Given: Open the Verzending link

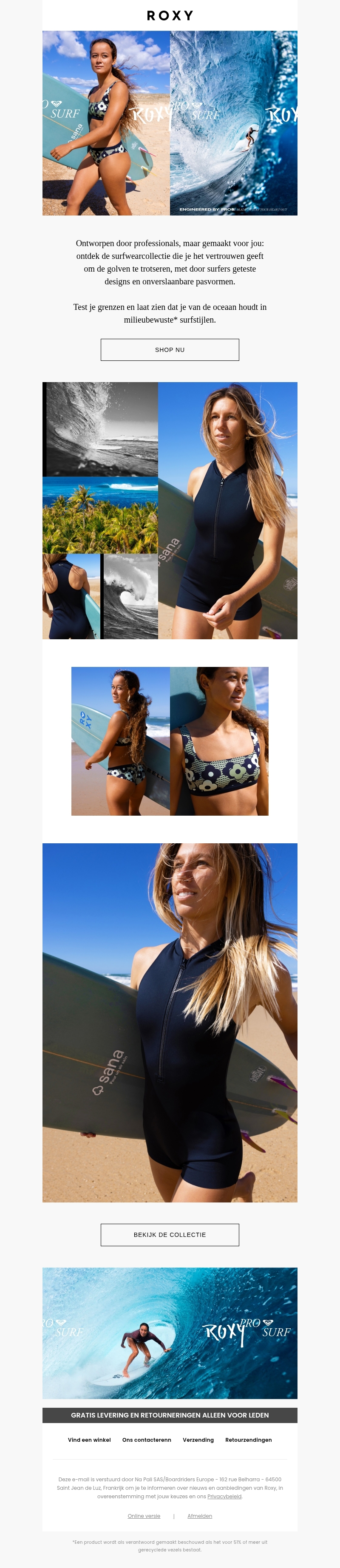Looking at the screenshot, I should [198, 1440].
